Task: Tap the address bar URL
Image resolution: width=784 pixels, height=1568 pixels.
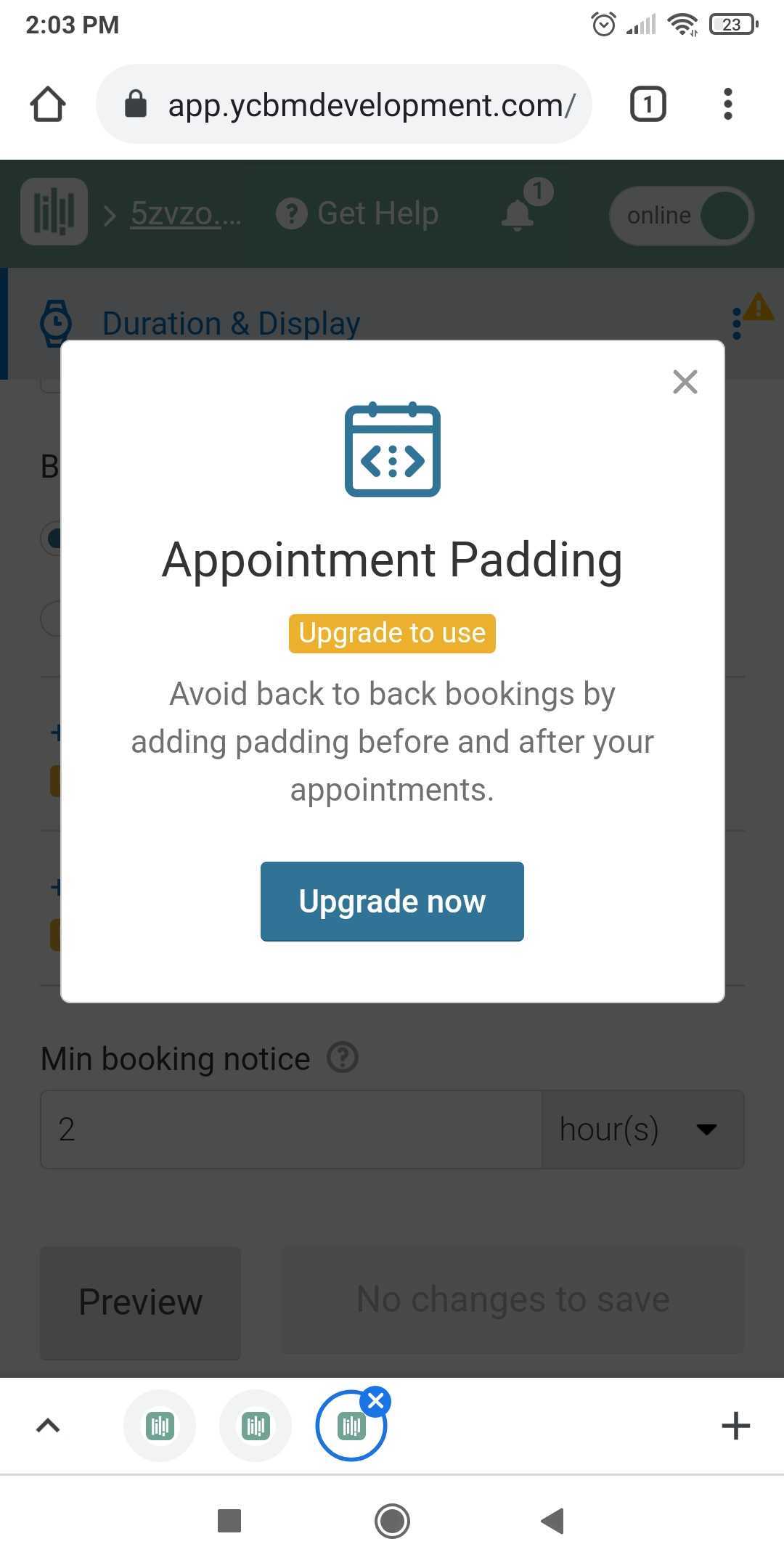Action: (x=371, y=105)
